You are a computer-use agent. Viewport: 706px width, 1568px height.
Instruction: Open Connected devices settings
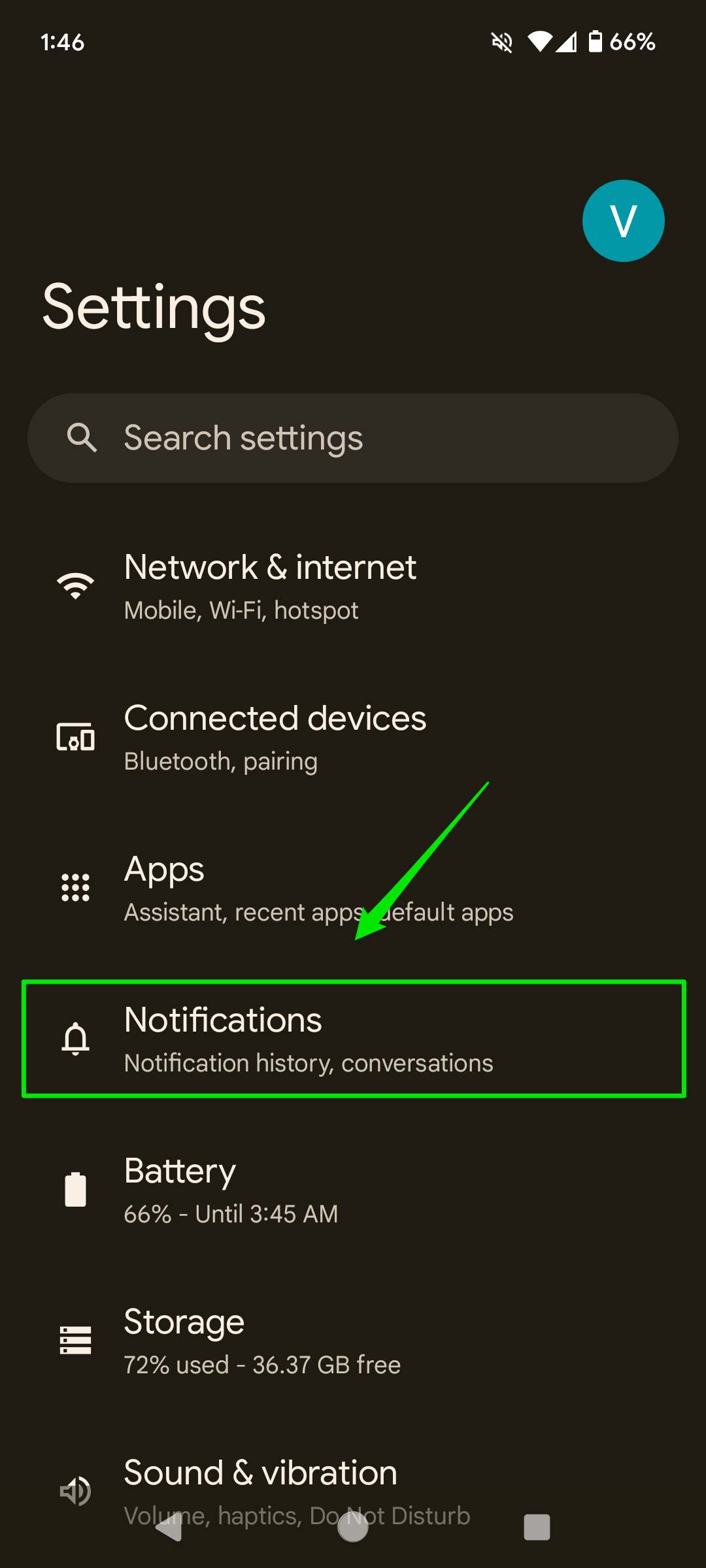[353, 738]
